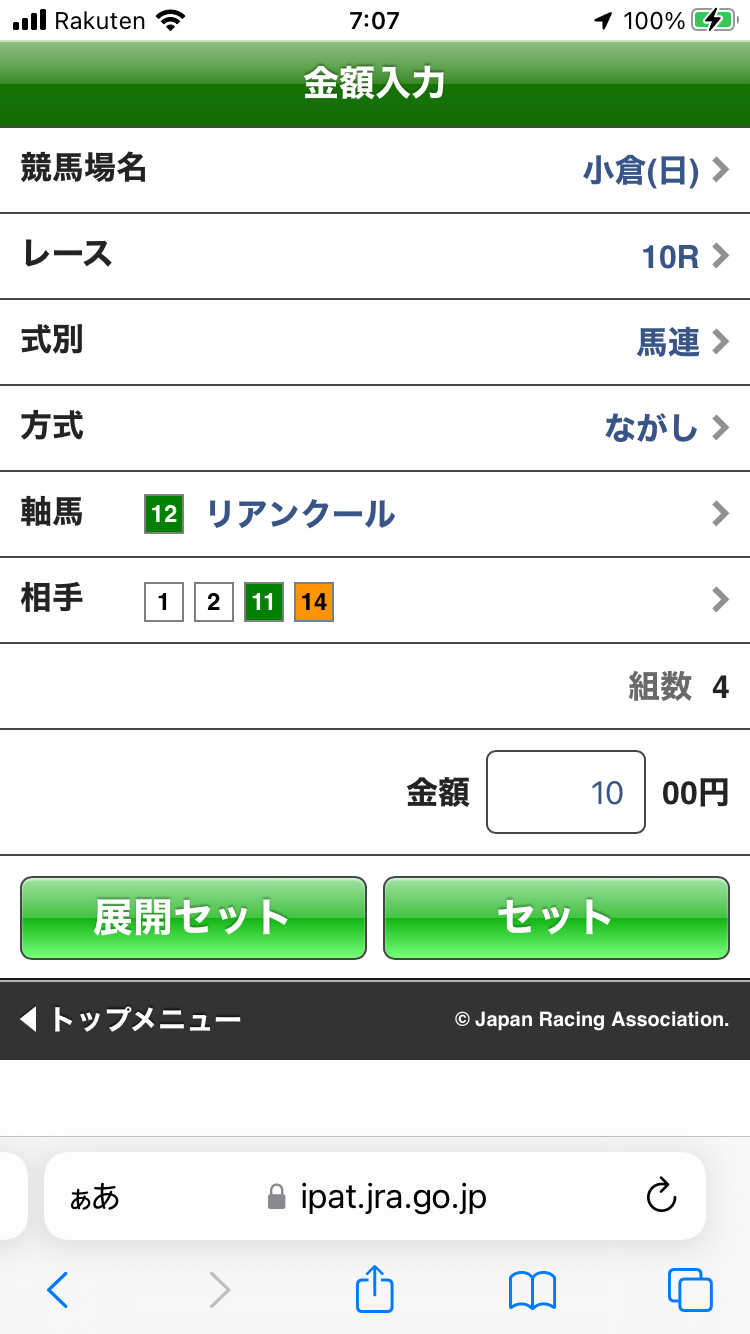Tap the back navigation arrow
The width and height of the screenshot is (750, 1334).
tap(57, 1290)
